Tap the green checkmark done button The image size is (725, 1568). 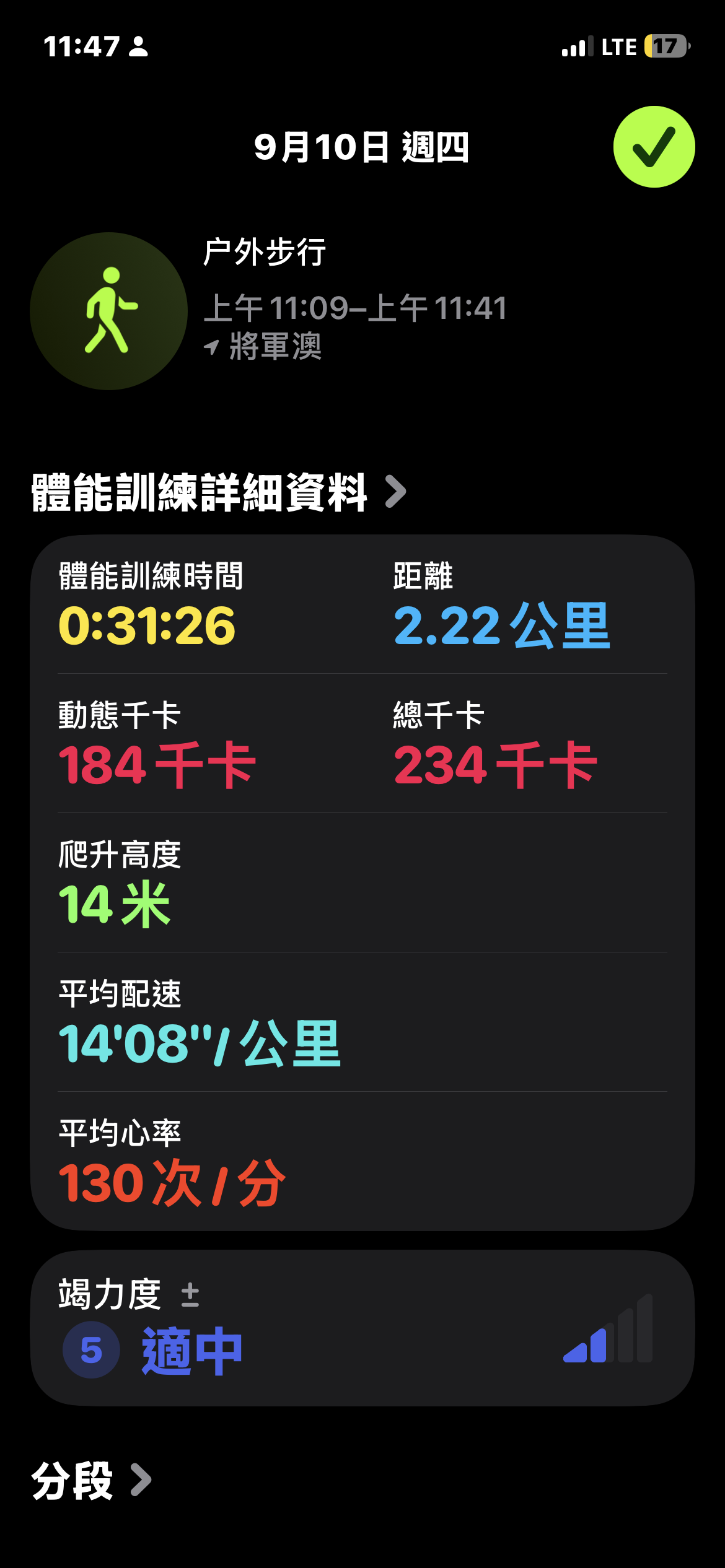pyautogui.click(x=654, y=147)
